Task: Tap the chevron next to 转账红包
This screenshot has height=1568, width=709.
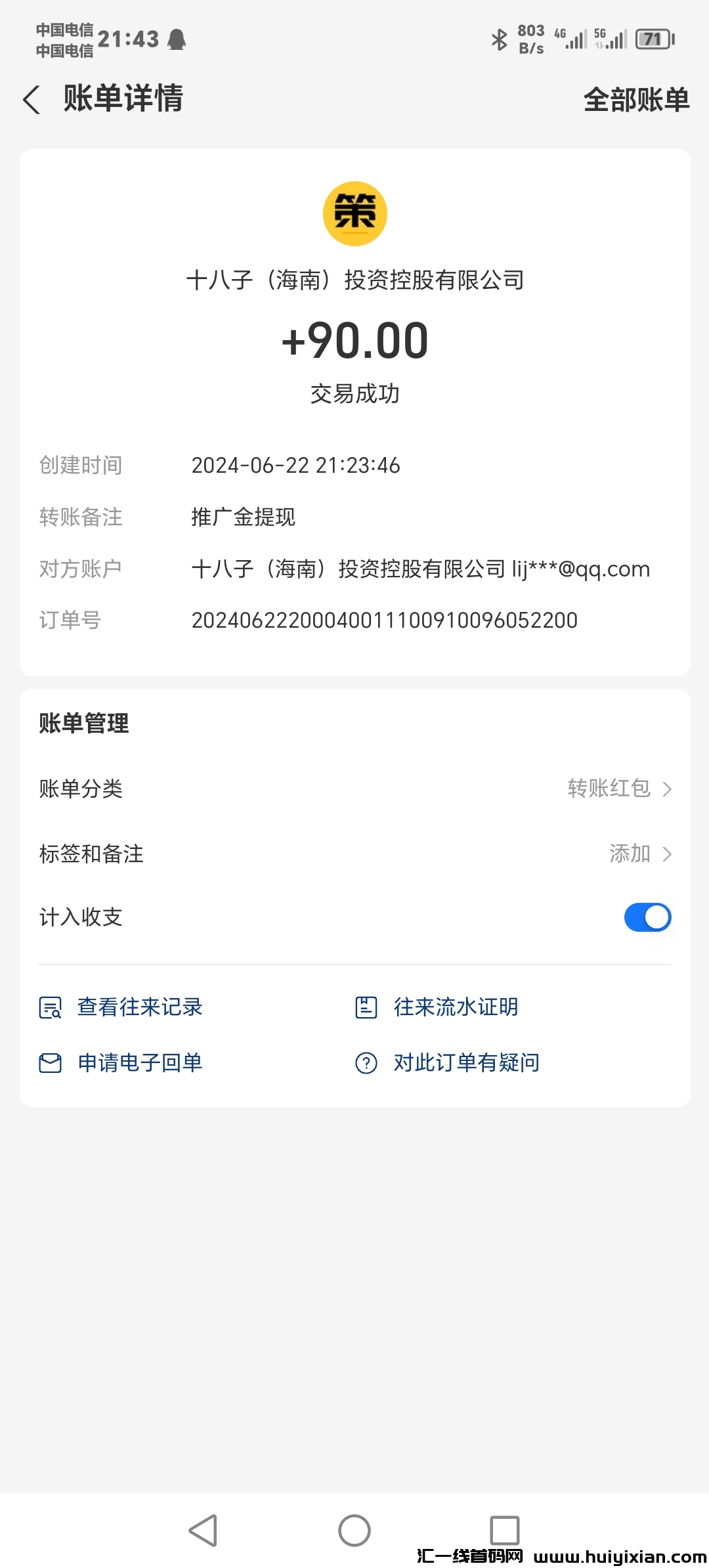Action: click(668, 789)
